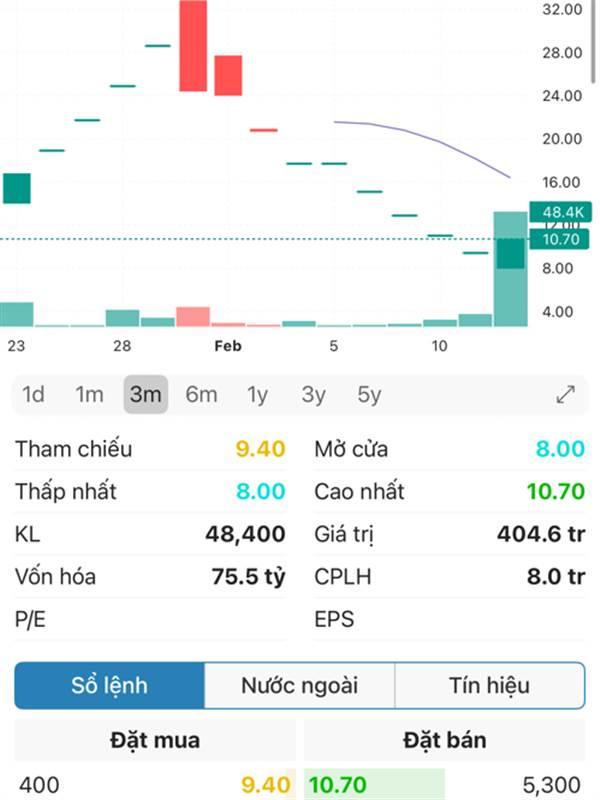Go to the Tín hiệu tab
Image resolution: width=600 pixels, height=800 pixels.
[489, 686]
